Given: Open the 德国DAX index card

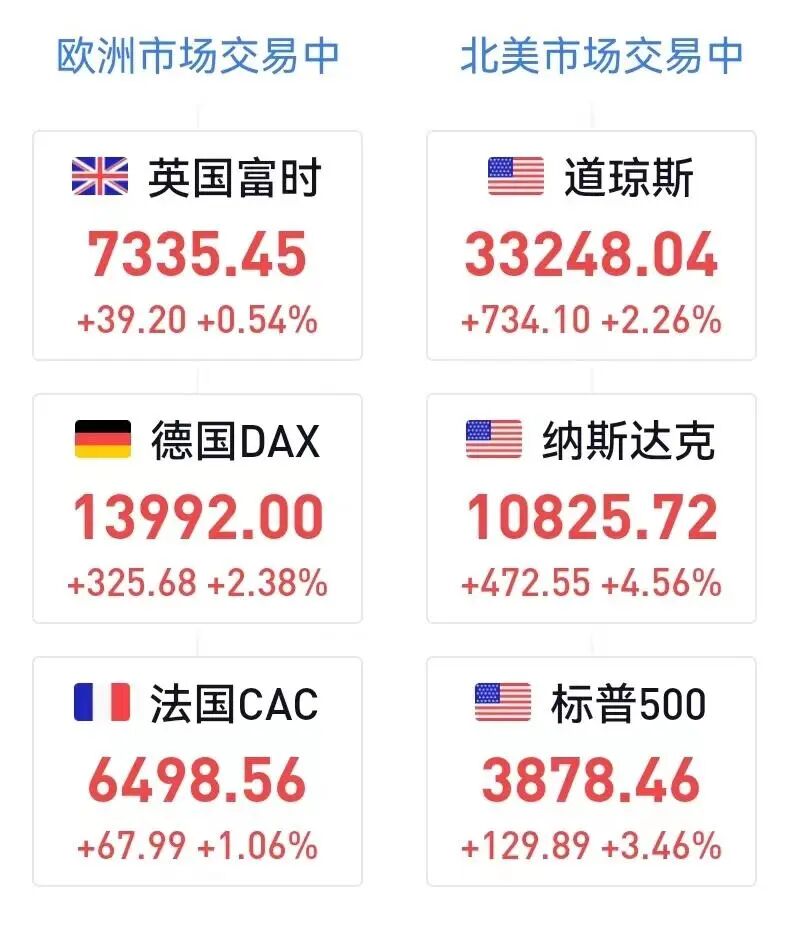Looking at the screenshot, I should coord(198,508).
